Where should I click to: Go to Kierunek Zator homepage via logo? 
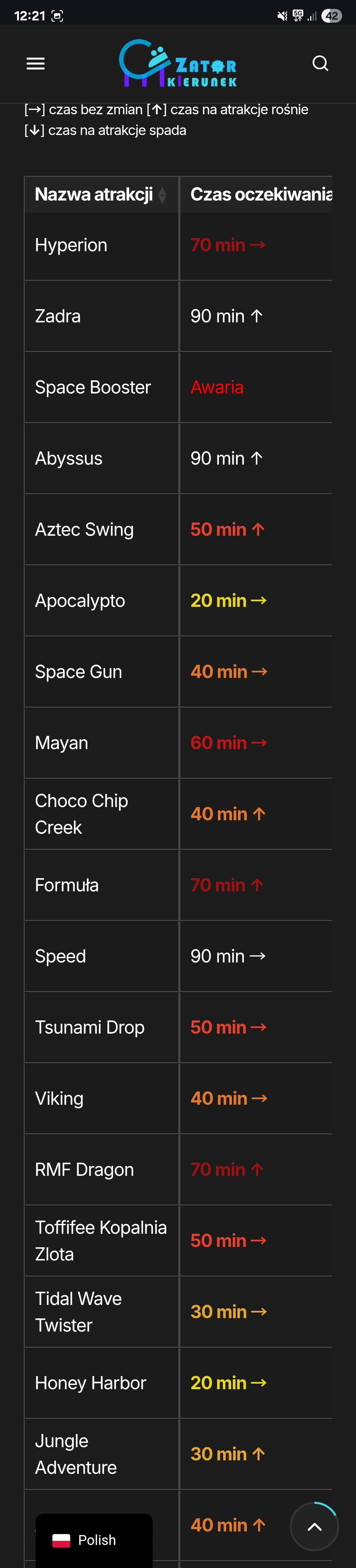(177, 63)
